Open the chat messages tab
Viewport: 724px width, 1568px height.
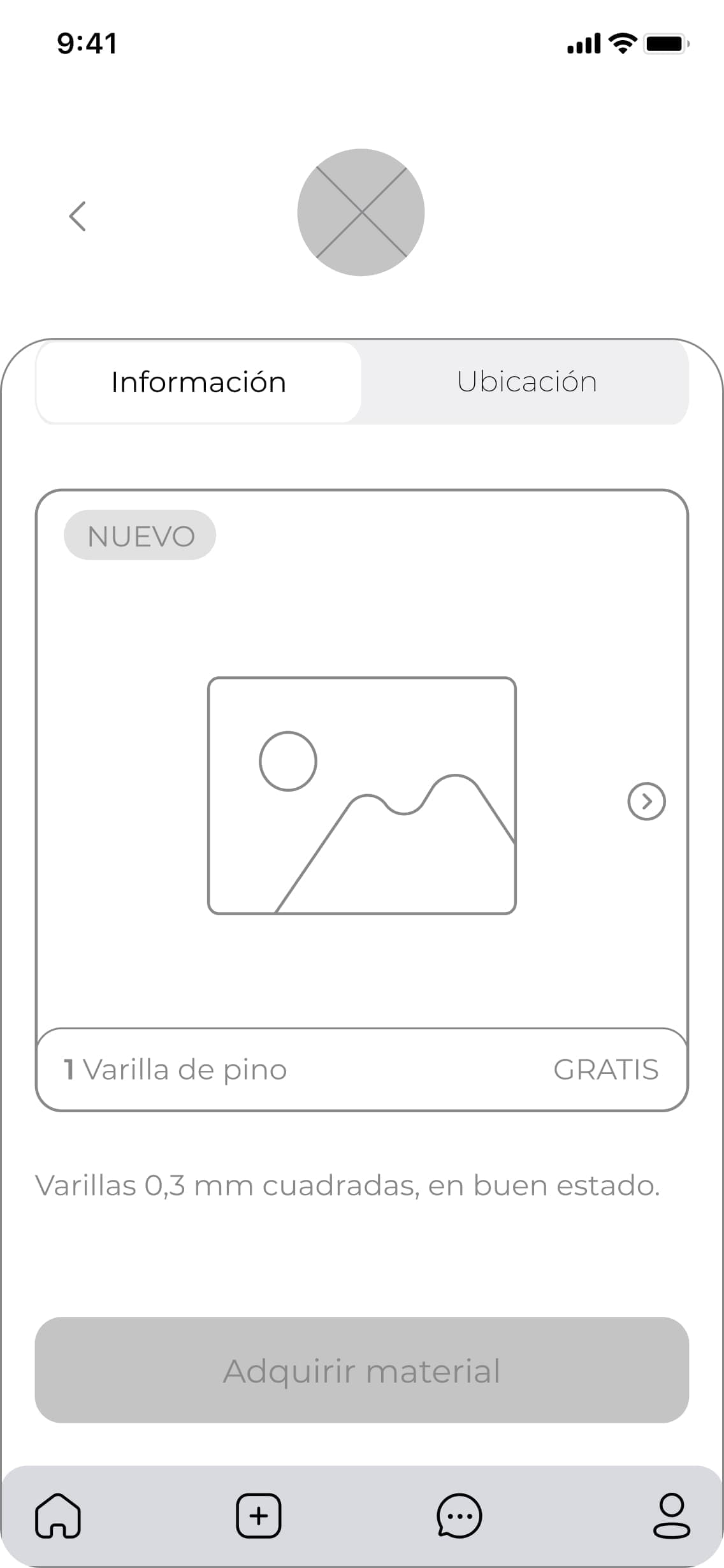coord(459,1516)
